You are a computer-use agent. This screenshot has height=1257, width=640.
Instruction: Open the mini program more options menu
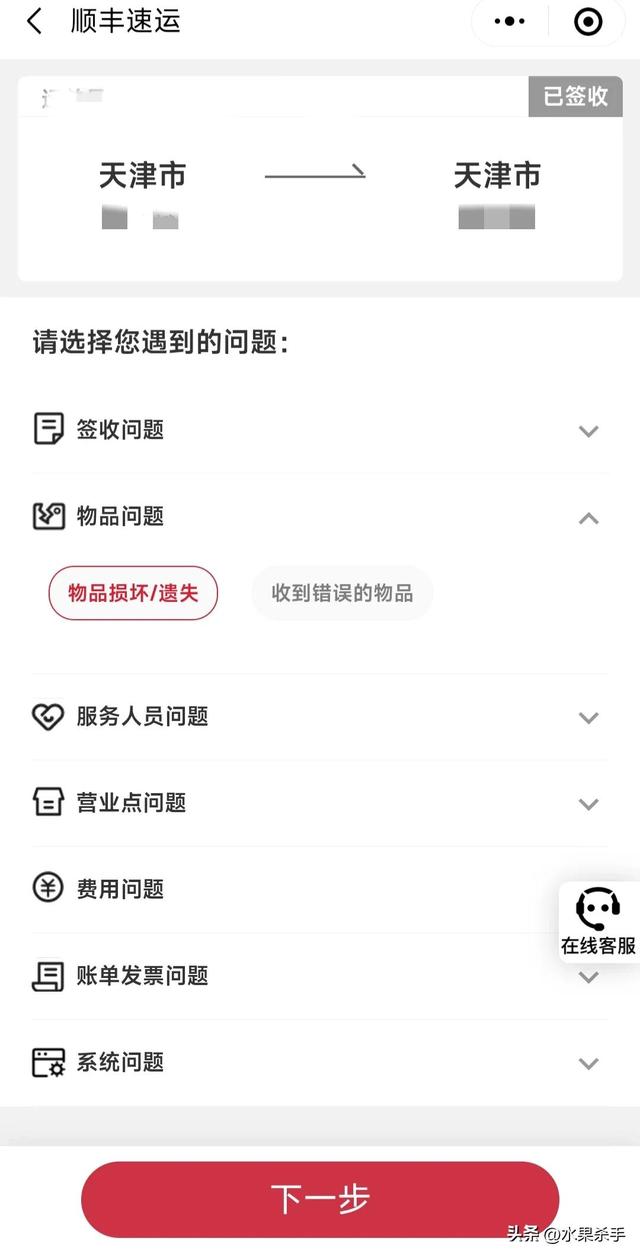pyautogui.click(x=510, y=22)
